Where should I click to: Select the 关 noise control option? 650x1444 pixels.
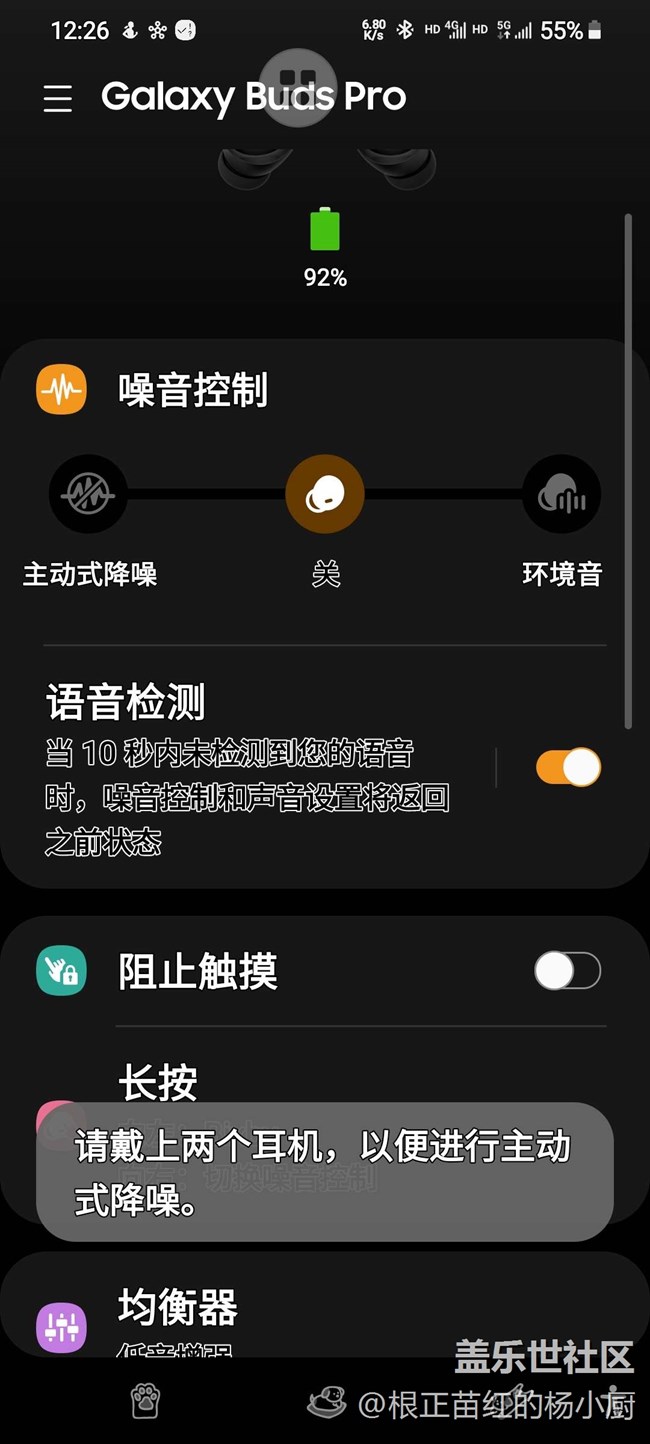click(325, 494)
